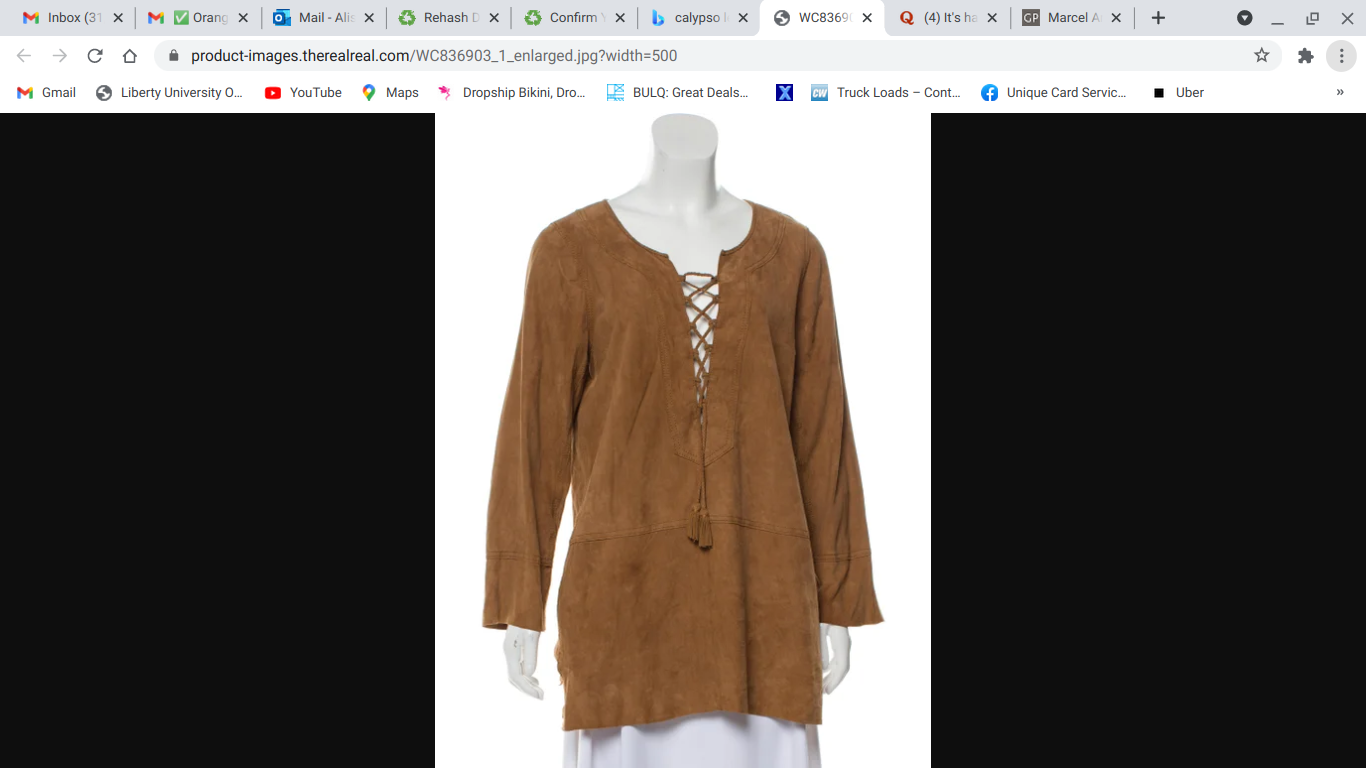Go to the browser home page
Image resolution: width=1366 pixels, height=768 pixels.
click(x=129, y=56)
